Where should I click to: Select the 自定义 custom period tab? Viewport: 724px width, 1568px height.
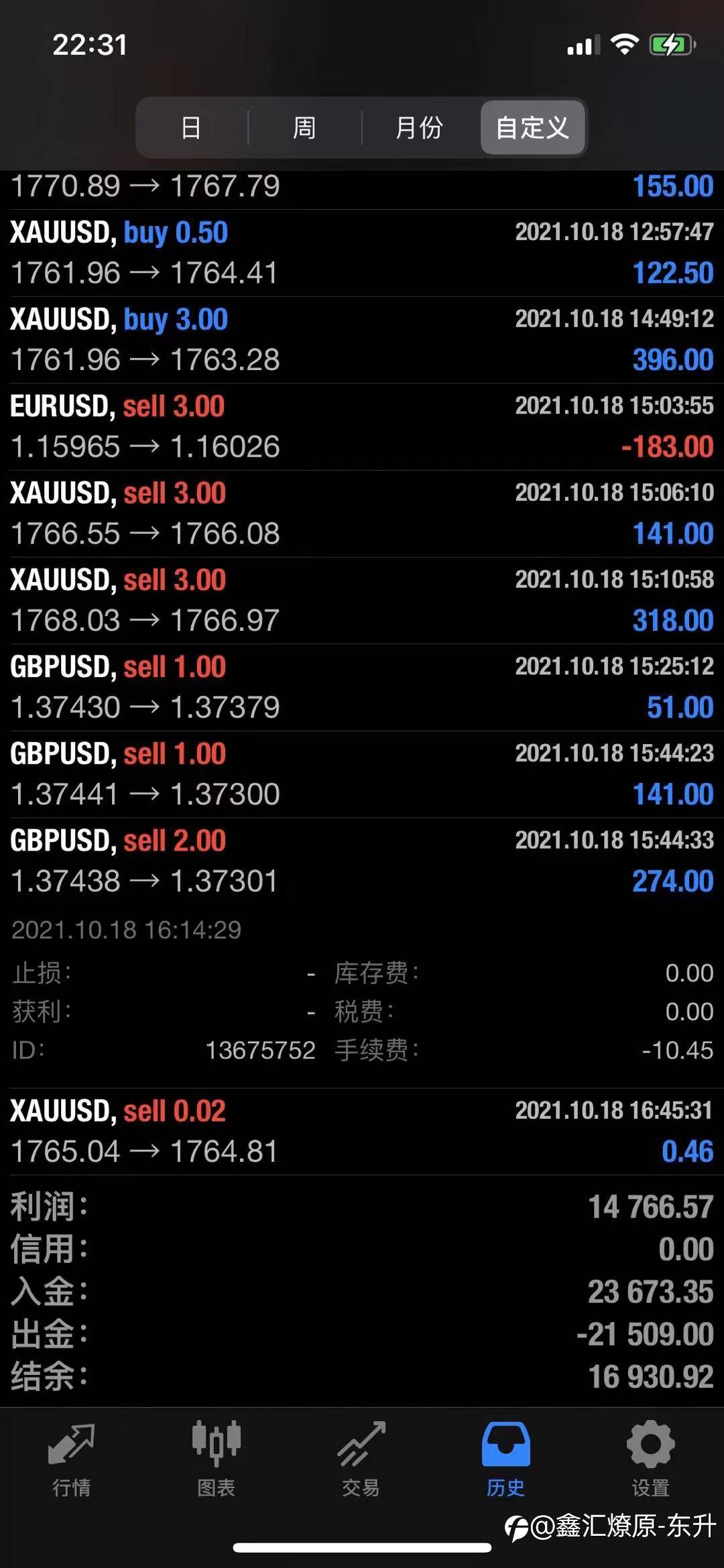click(x=532, y=127)
